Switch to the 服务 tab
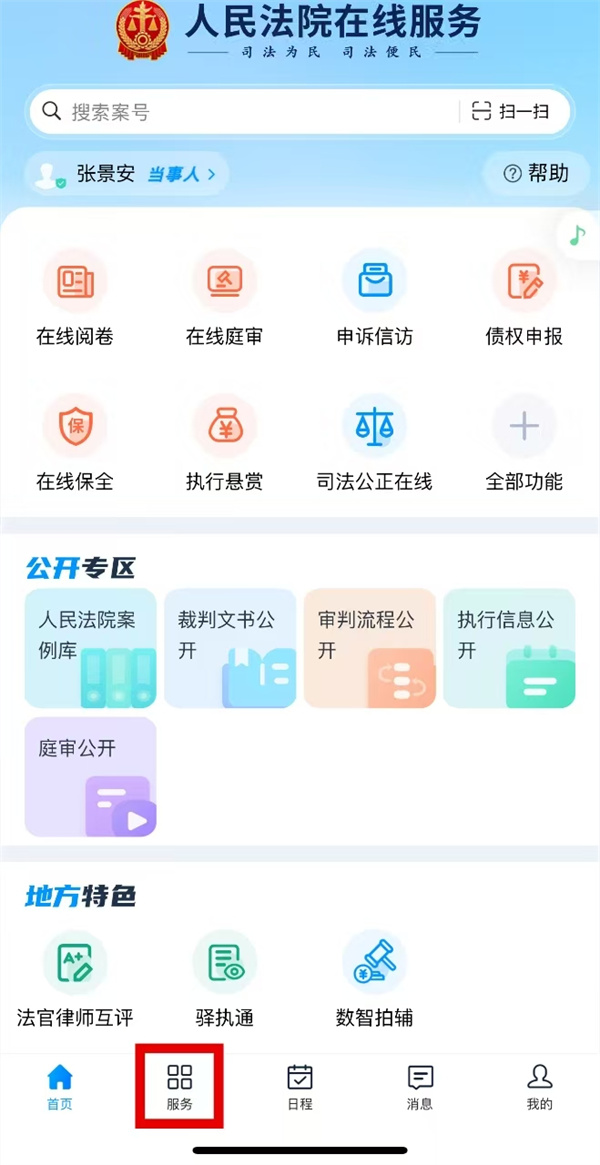The height and width of the screenshot is (1165, 600). coord(180,1087)
